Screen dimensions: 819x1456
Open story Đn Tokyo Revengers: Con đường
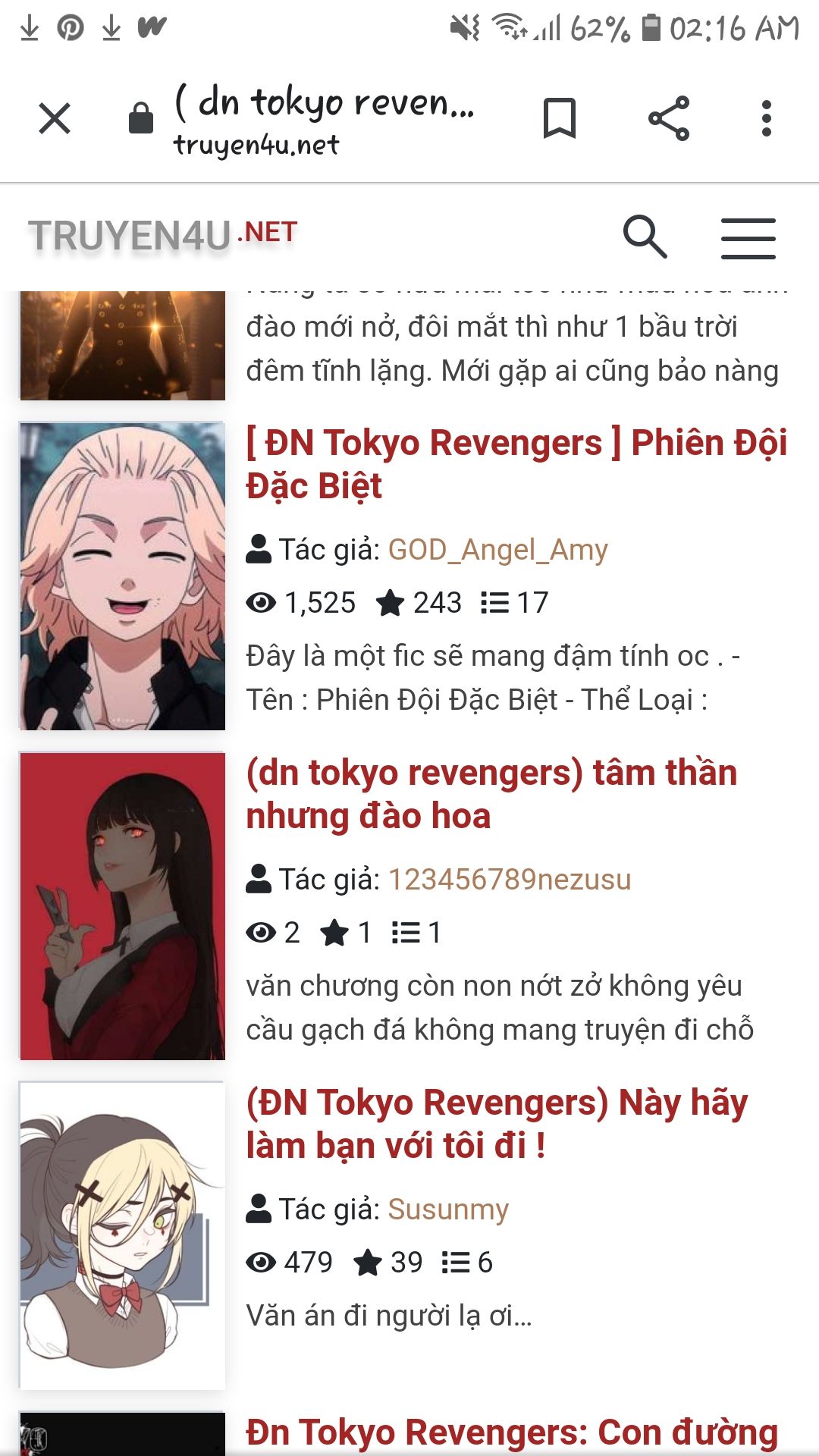point(512,1432)
